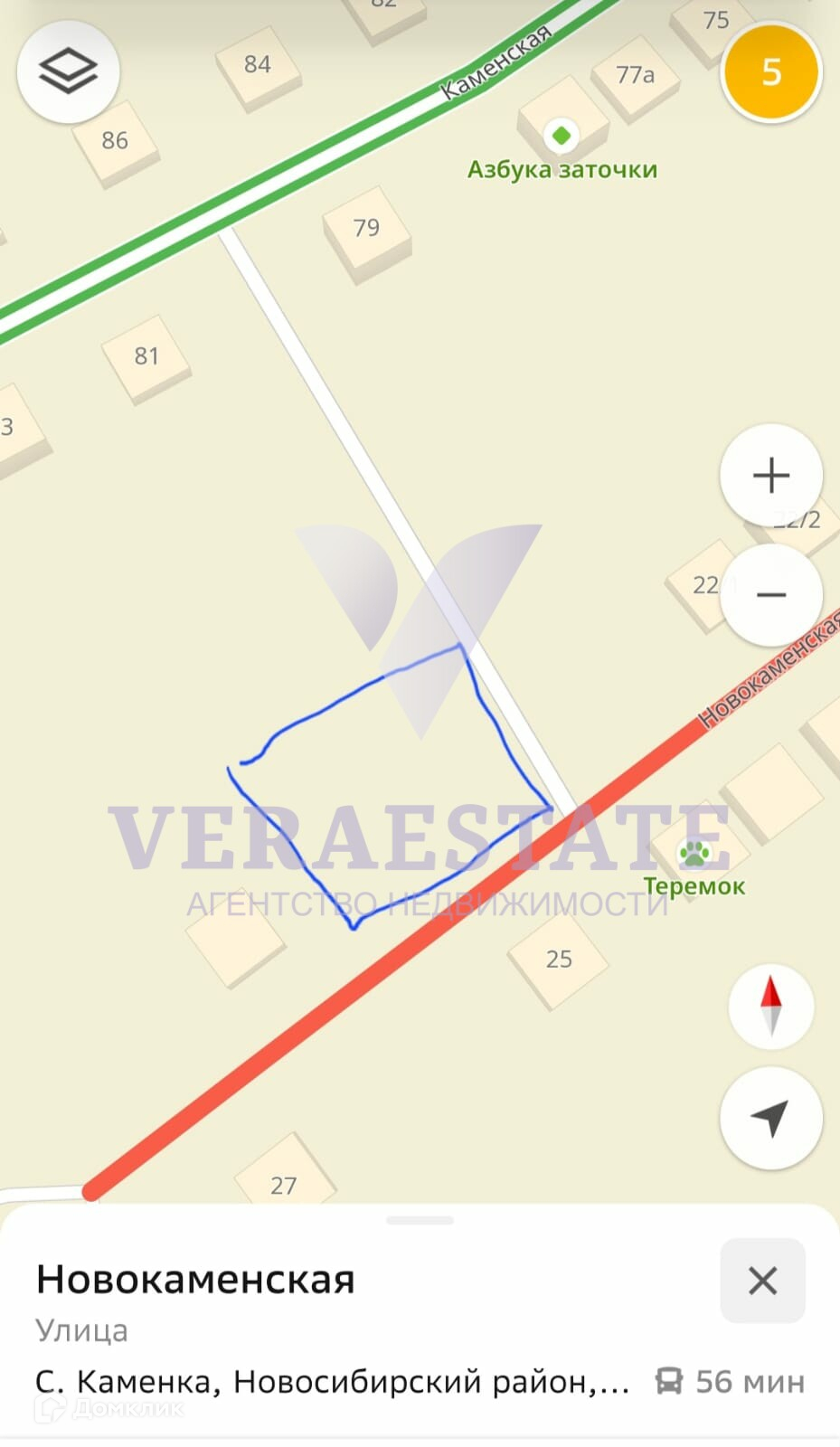Open the map layers selector

[x=68, y=71]
